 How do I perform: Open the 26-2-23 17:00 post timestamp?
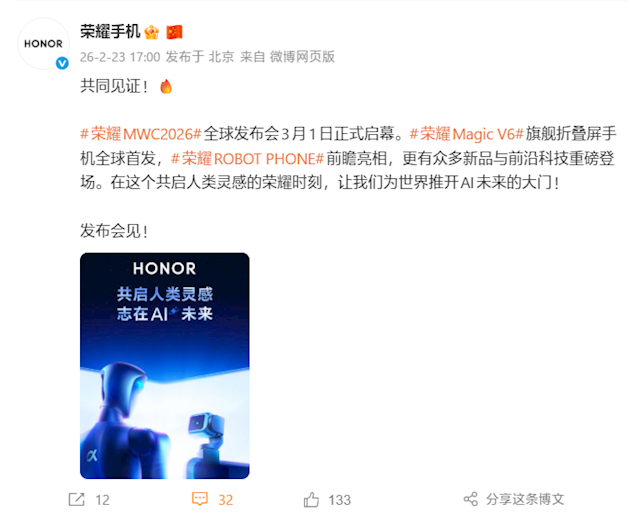(x=119, y=57)
